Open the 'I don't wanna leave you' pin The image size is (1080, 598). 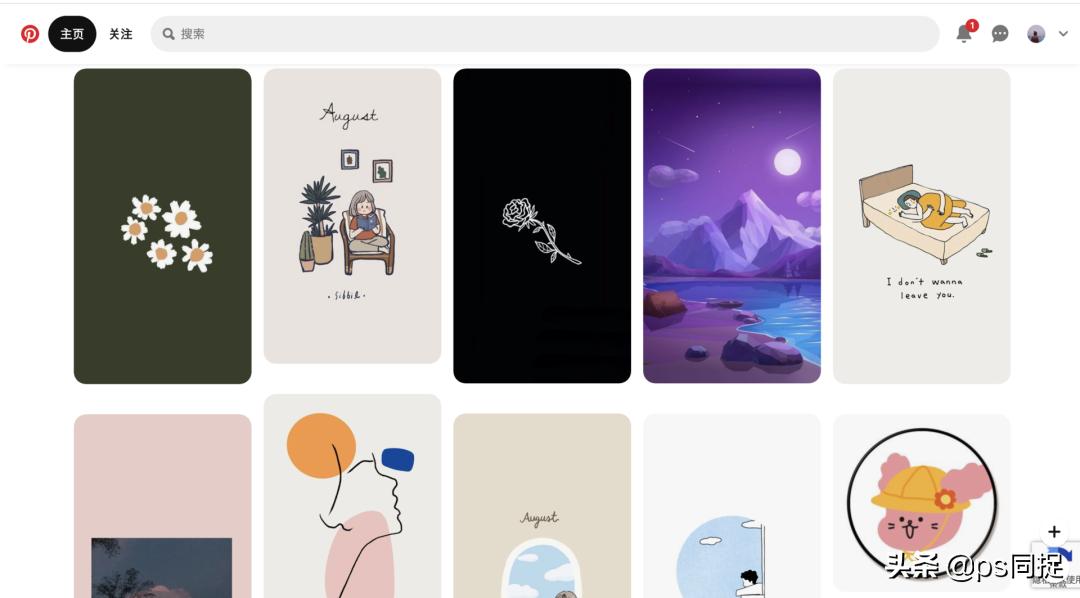tap(922, 226)
